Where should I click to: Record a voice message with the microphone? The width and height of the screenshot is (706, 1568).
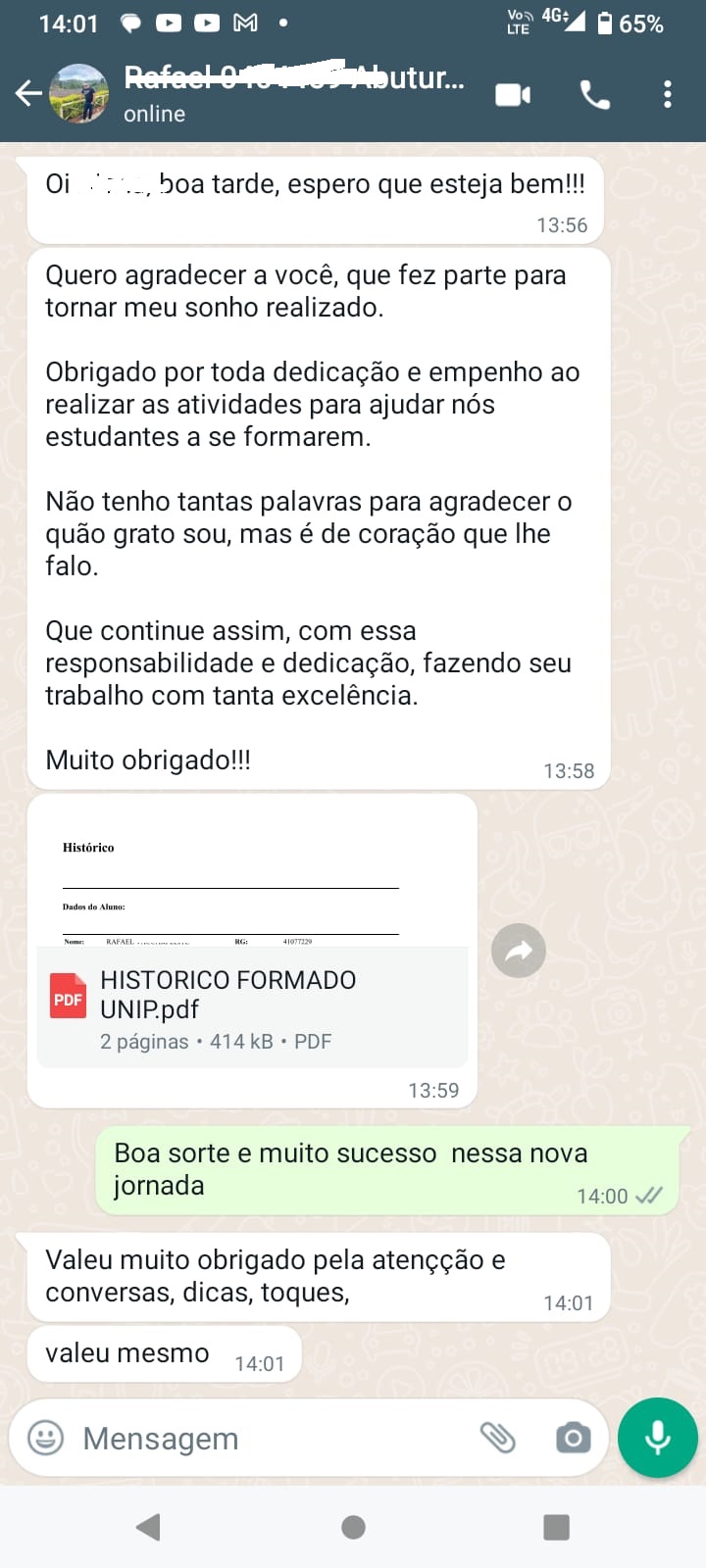click(657, 1438)
